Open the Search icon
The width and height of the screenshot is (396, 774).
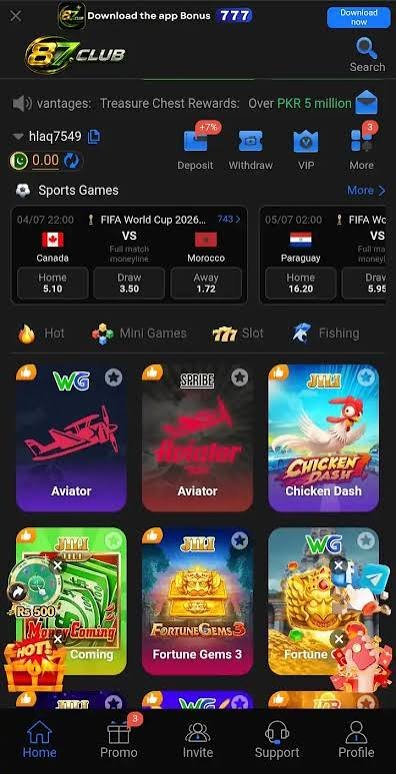click(367, 54)
